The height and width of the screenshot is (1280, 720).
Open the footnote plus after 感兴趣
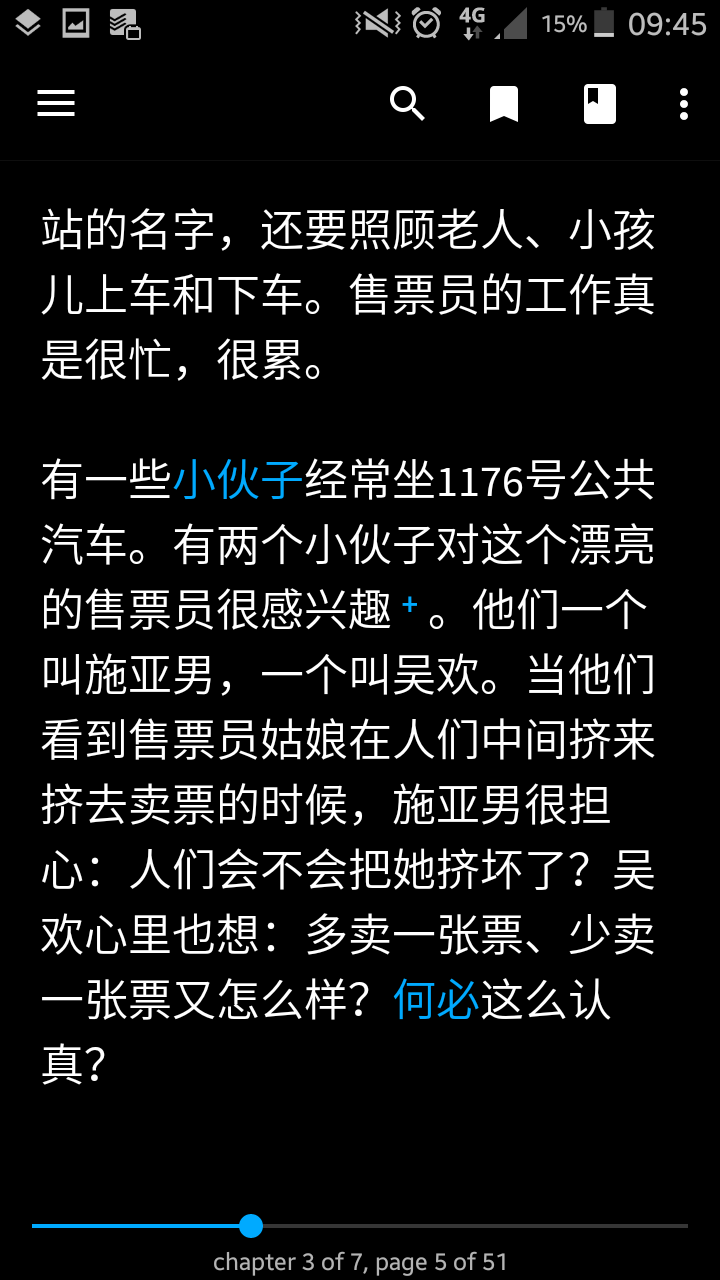click(409, 603)
